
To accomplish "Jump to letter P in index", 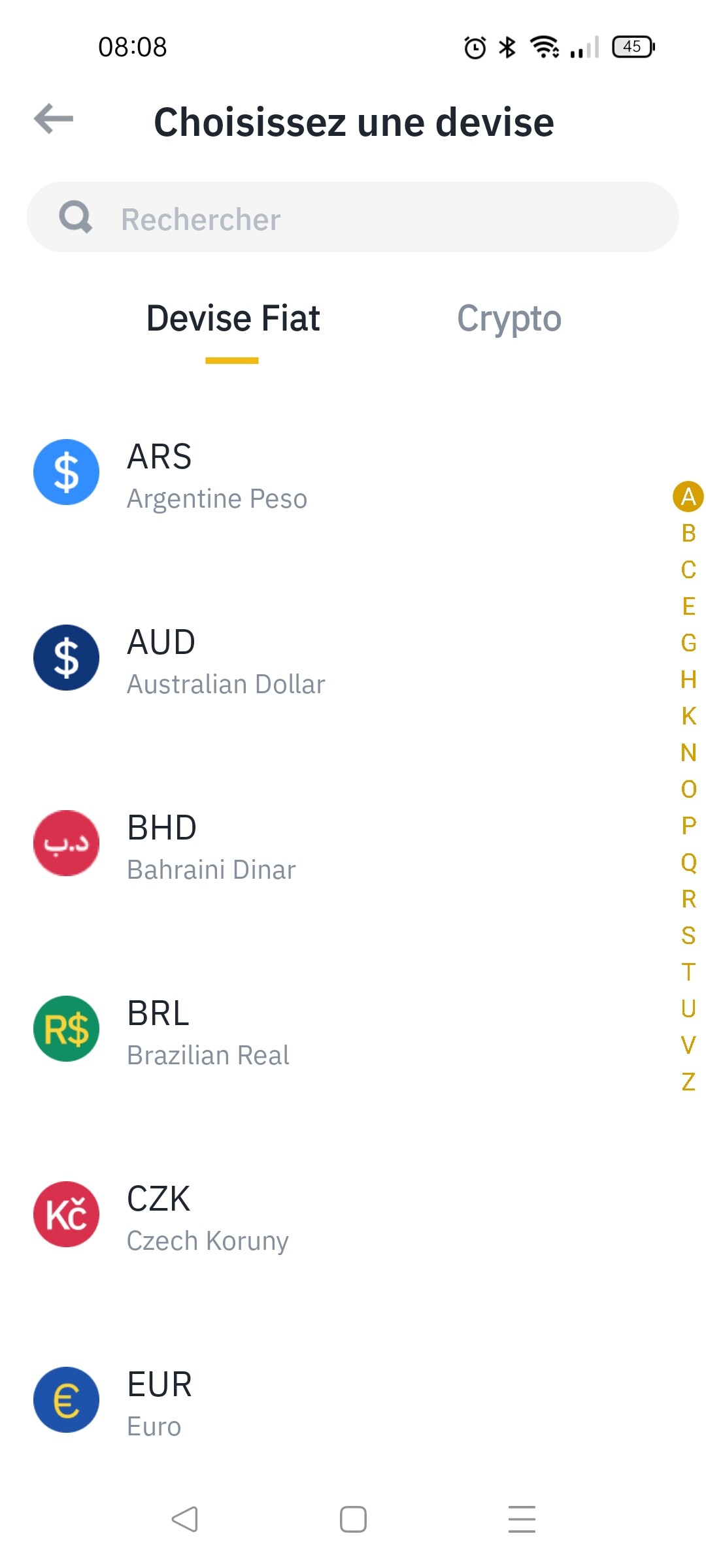I will pos(688,826).
